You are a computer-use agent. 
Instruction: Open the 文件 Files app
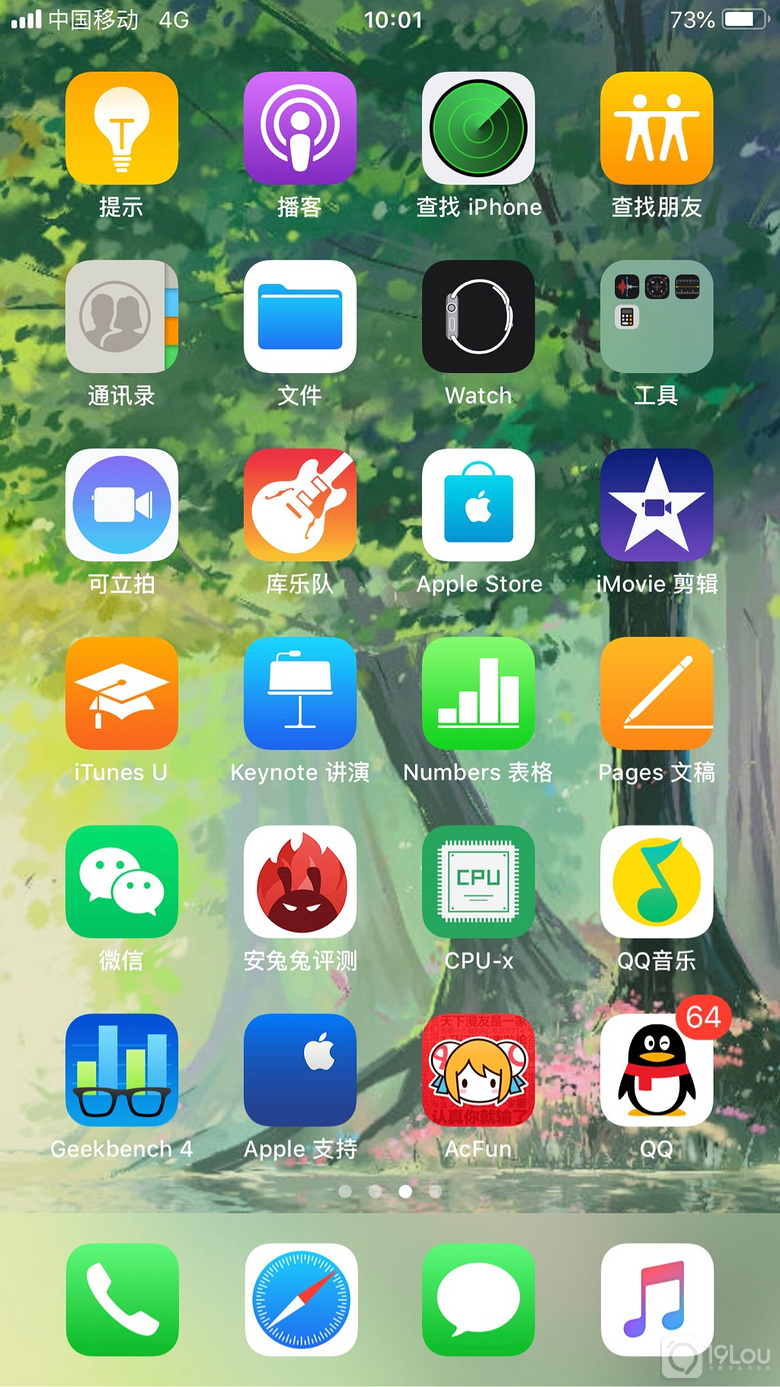click(299, 316)
